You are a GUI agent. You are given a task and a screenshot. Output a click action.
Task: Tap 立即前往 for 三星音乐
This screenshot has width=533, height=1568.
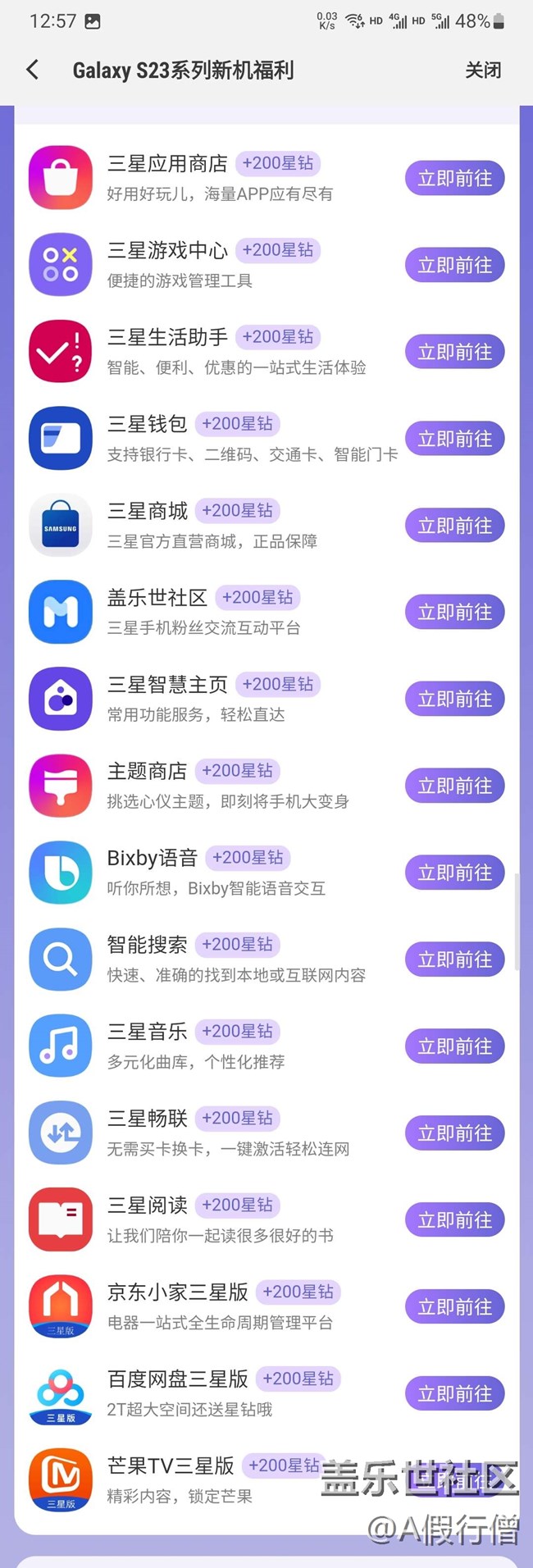(x=454, y=1047)
